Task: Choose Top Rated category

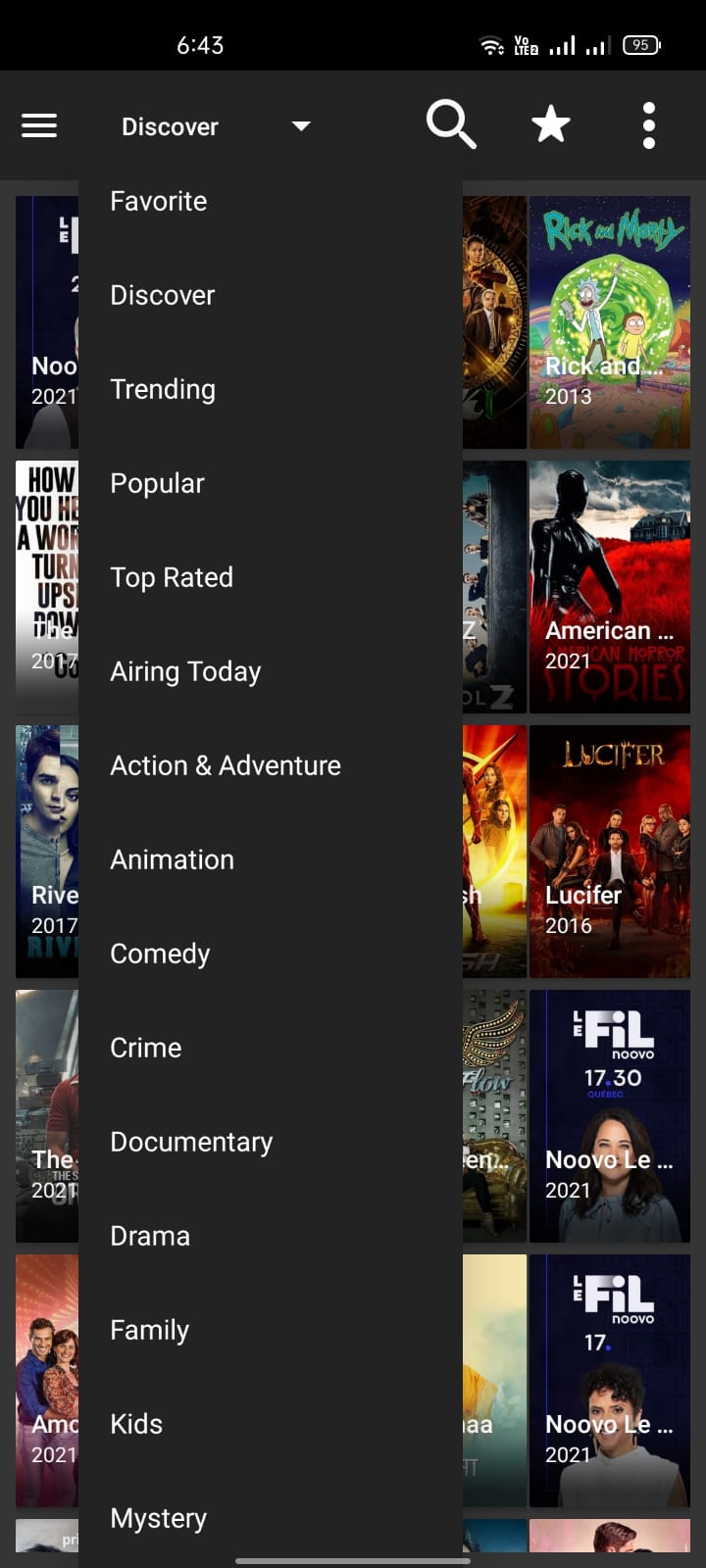Action: click(172, 577)
